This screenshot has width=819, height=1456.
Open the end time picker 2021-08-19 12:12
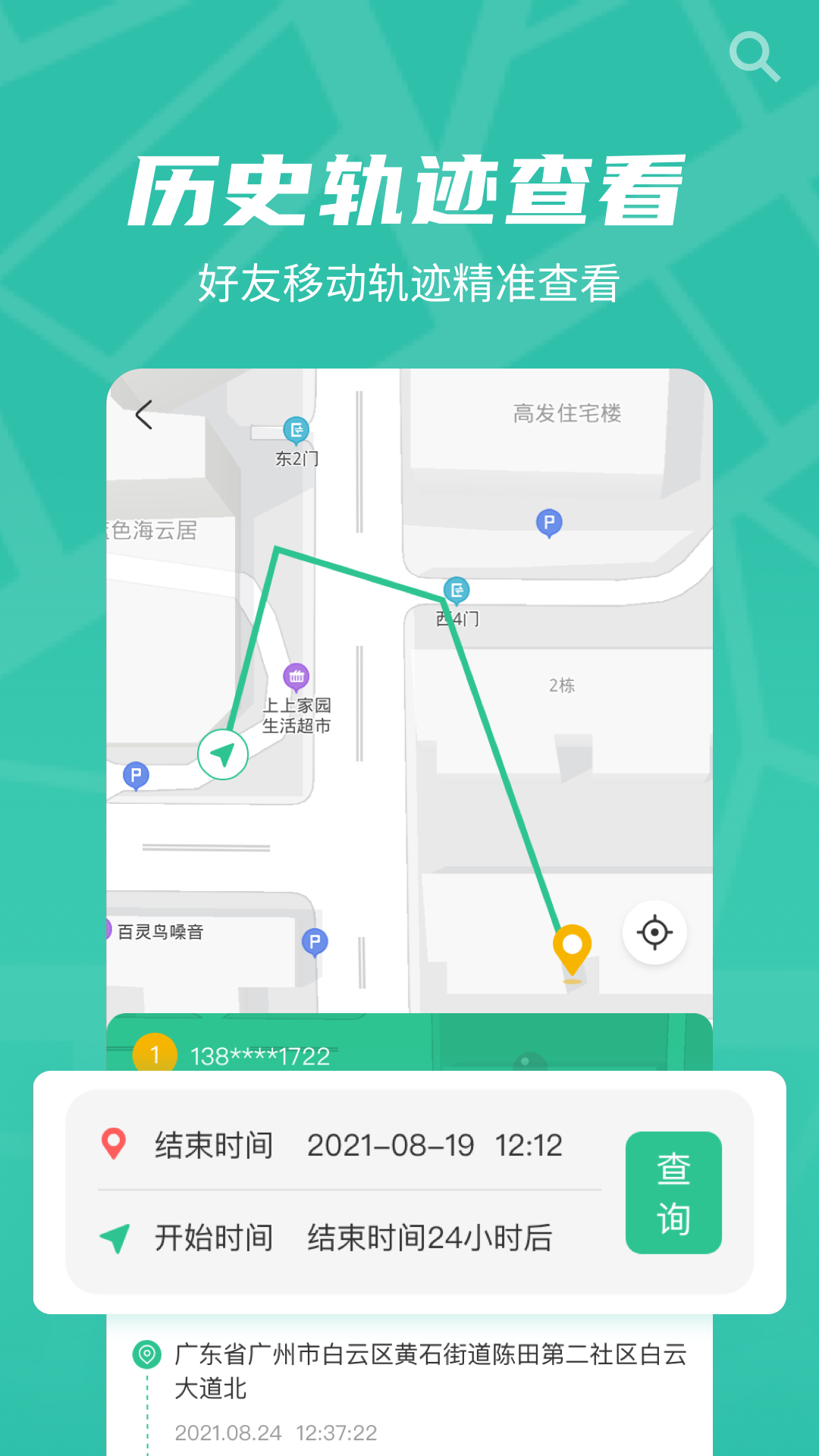click(438, 1146)
